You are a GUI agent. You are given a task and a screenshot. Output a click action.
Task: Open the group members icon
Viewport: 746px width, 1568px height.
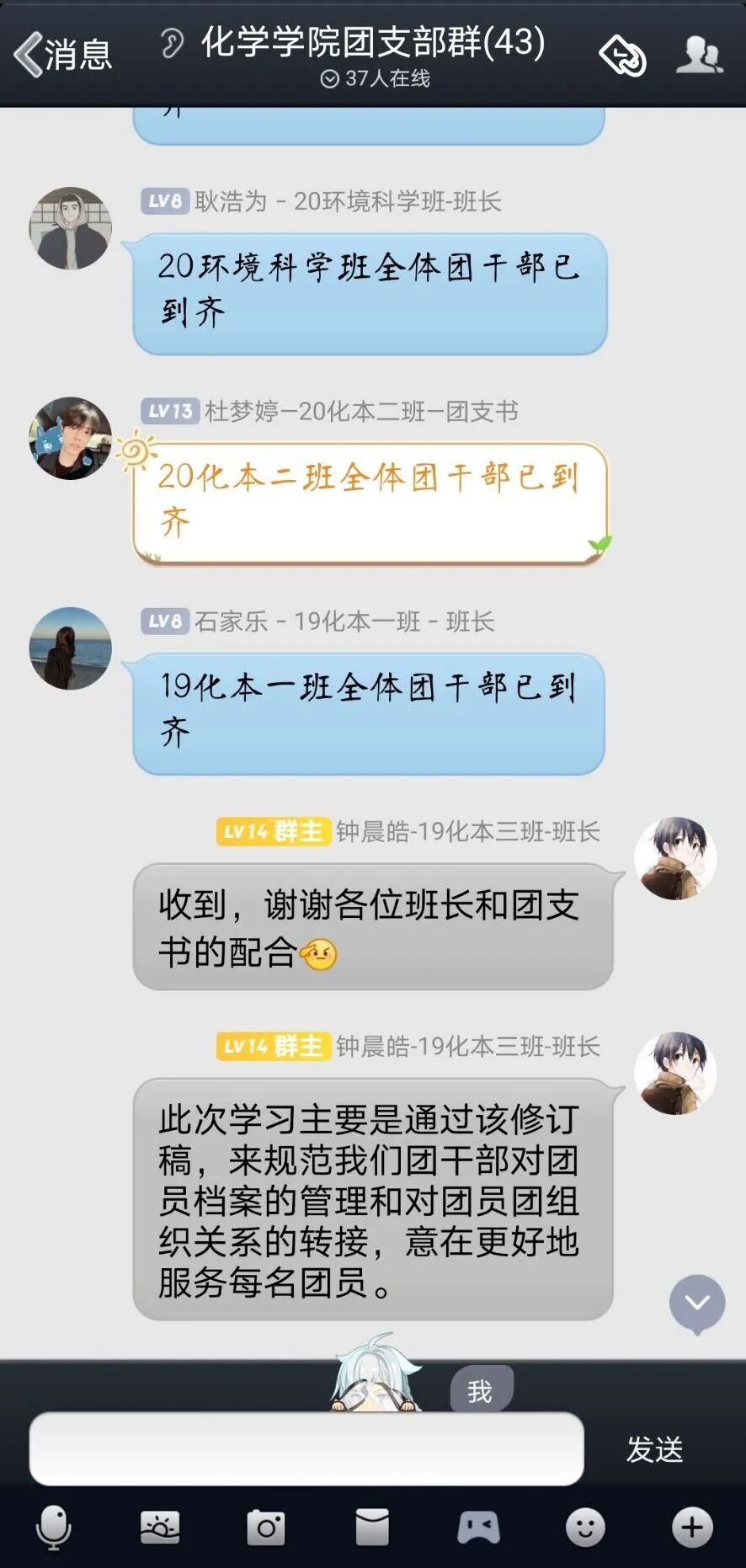coord(699,56)
